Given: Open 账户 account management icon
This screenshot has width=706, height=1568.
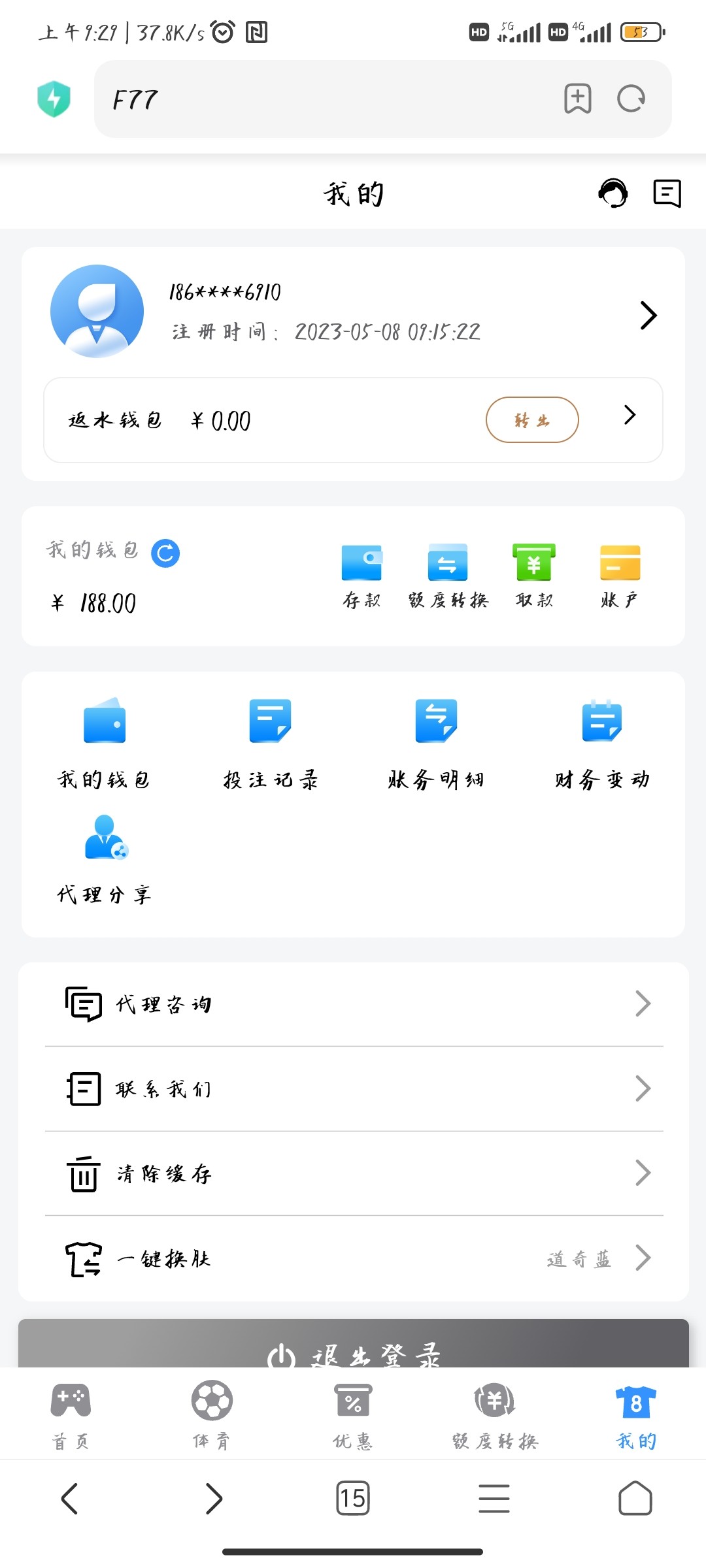Looking at the screenshot, I should [620, 575].
